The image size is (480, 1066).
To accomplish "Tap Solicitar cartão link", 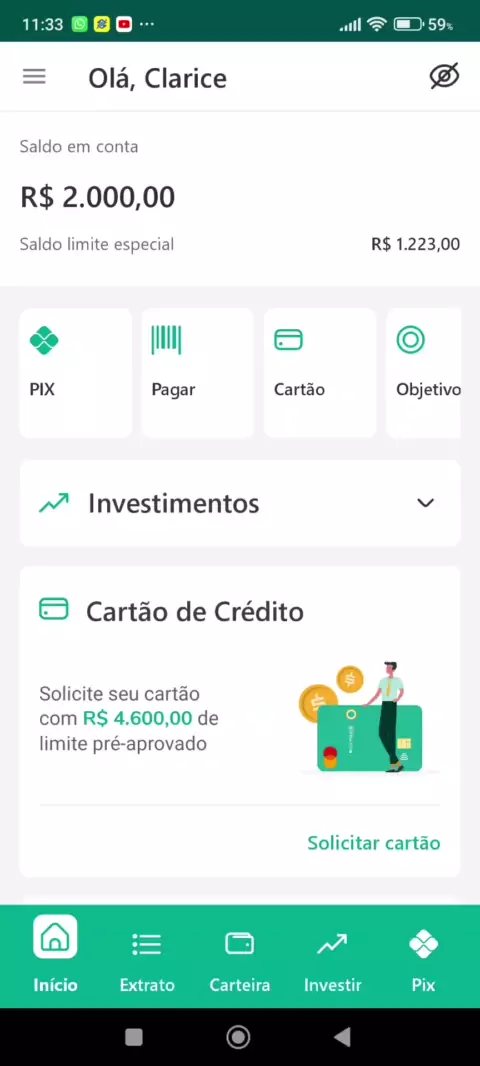I will coord(374,843).
